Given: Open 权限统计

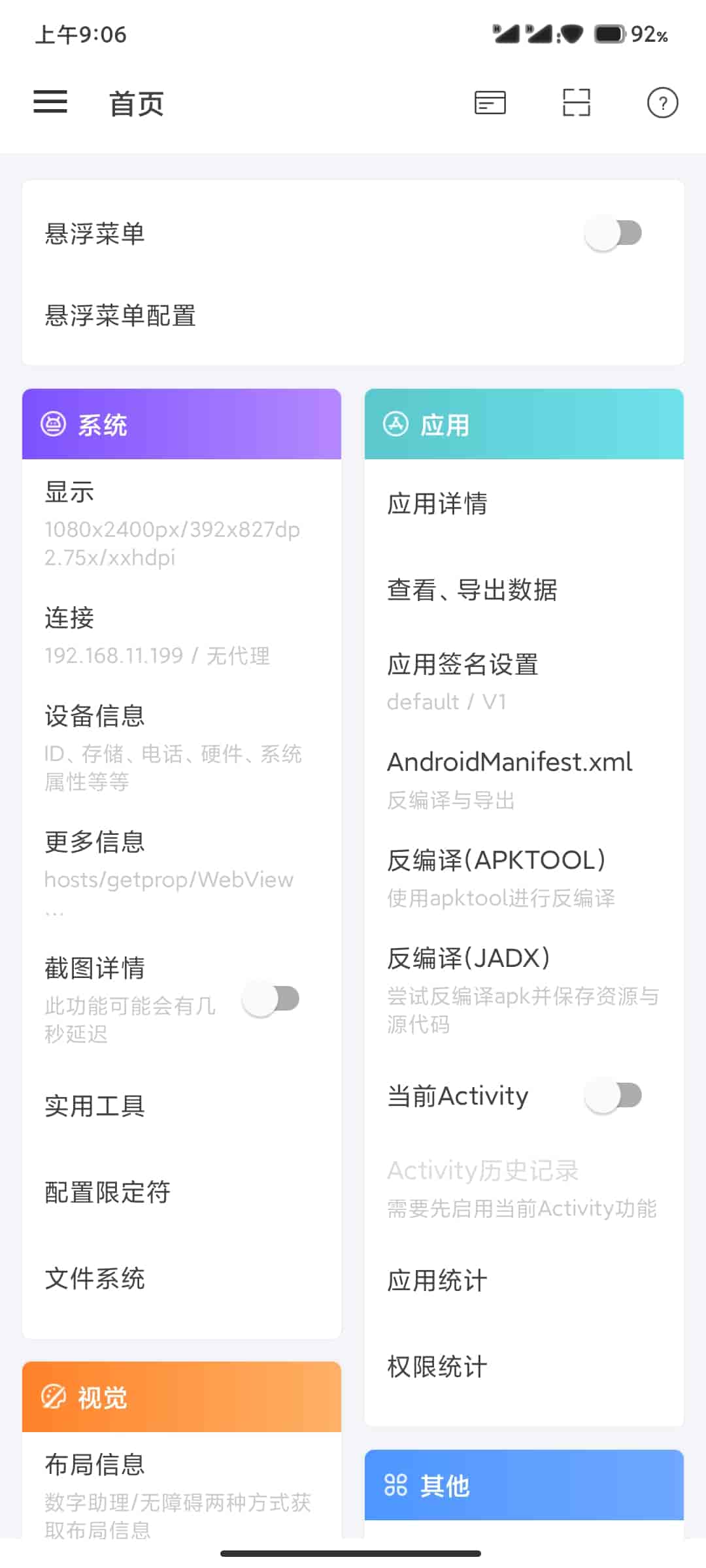Looking at the screenshot, I should coord(524,1367).
